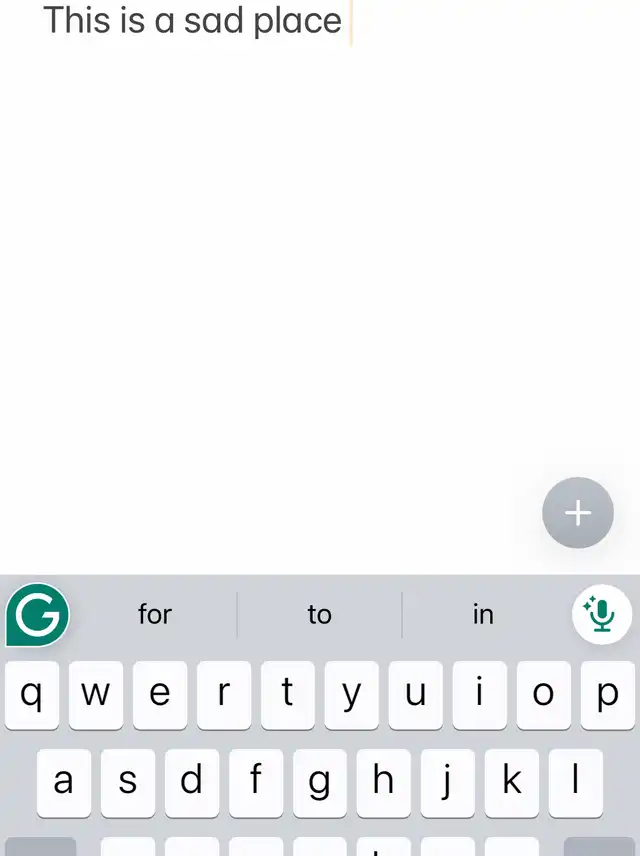Type the letter q key
The width and height of the screenshot is (640, 856).
point(32,695)
